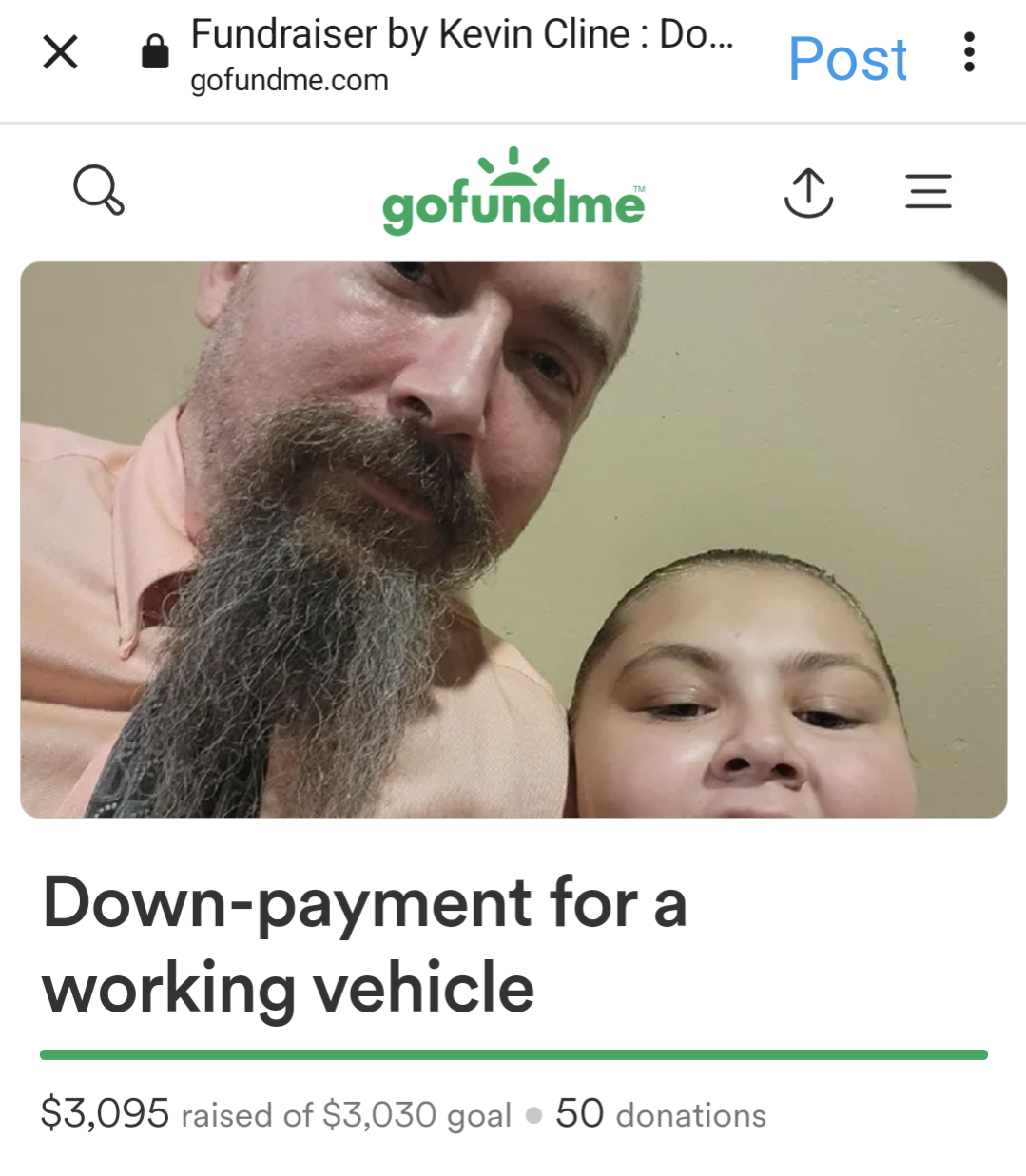Search GoFundMe with the magnifier icon

tap(99, 190)
